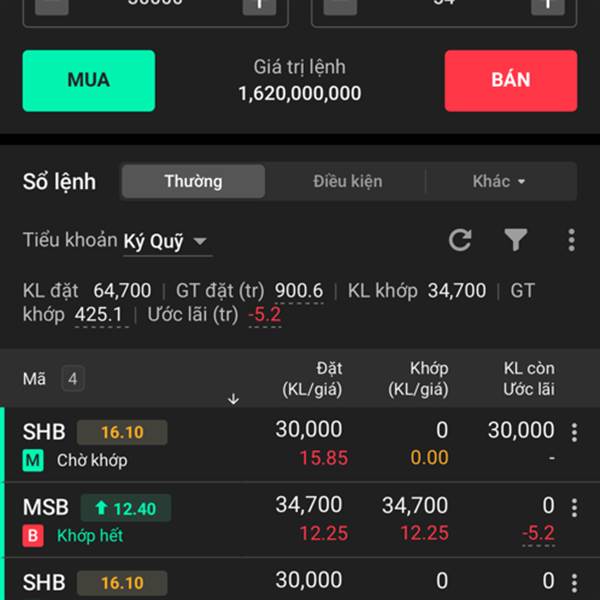The height and width of the screenshot is (600, 600).
Task: Tap the green MUA buy button
Action: tap(89, 80)
